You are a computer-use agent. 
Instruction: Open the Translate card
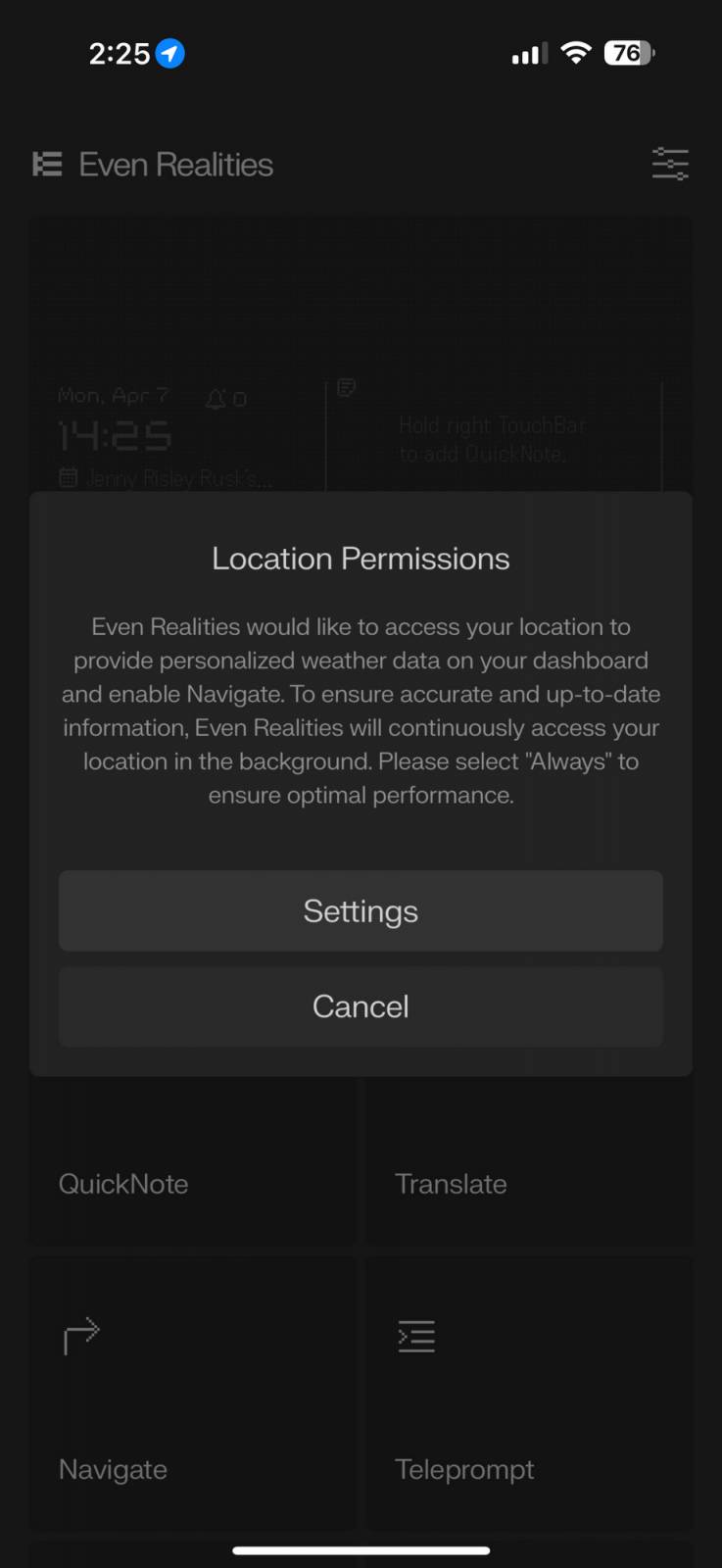click(529, 1166)
